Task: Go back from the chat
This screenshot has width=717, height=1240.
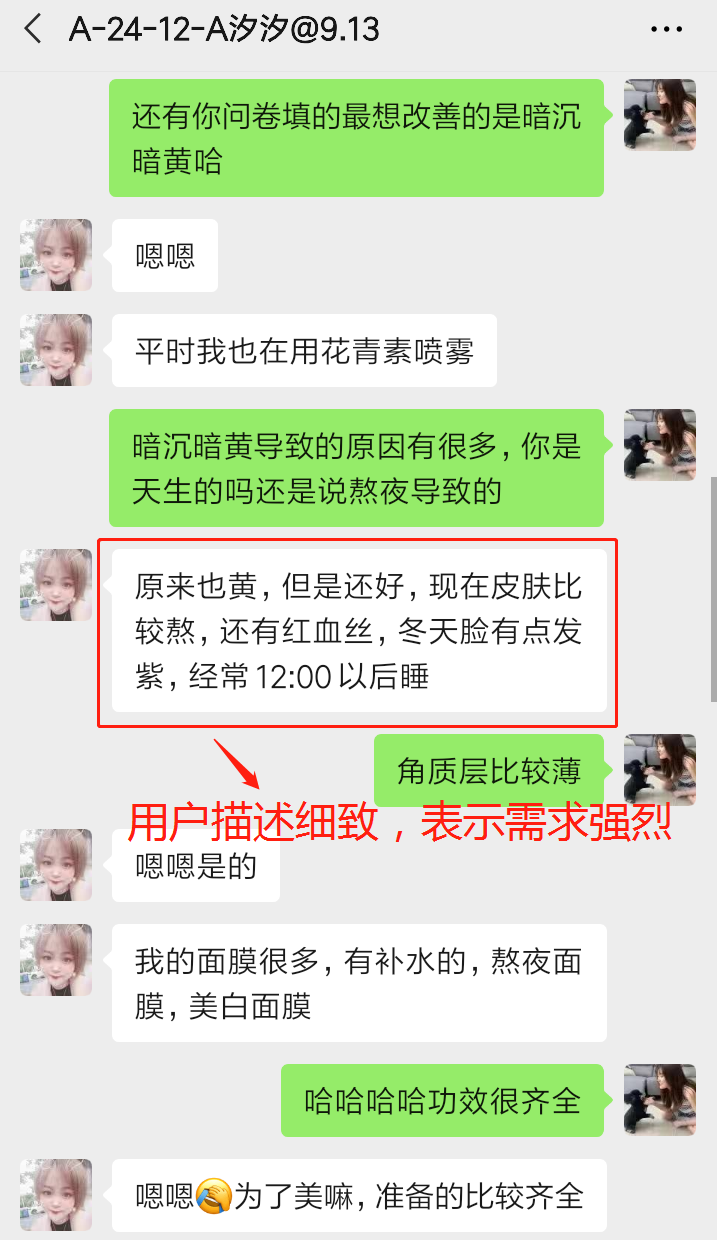Action: click(33, 29)
